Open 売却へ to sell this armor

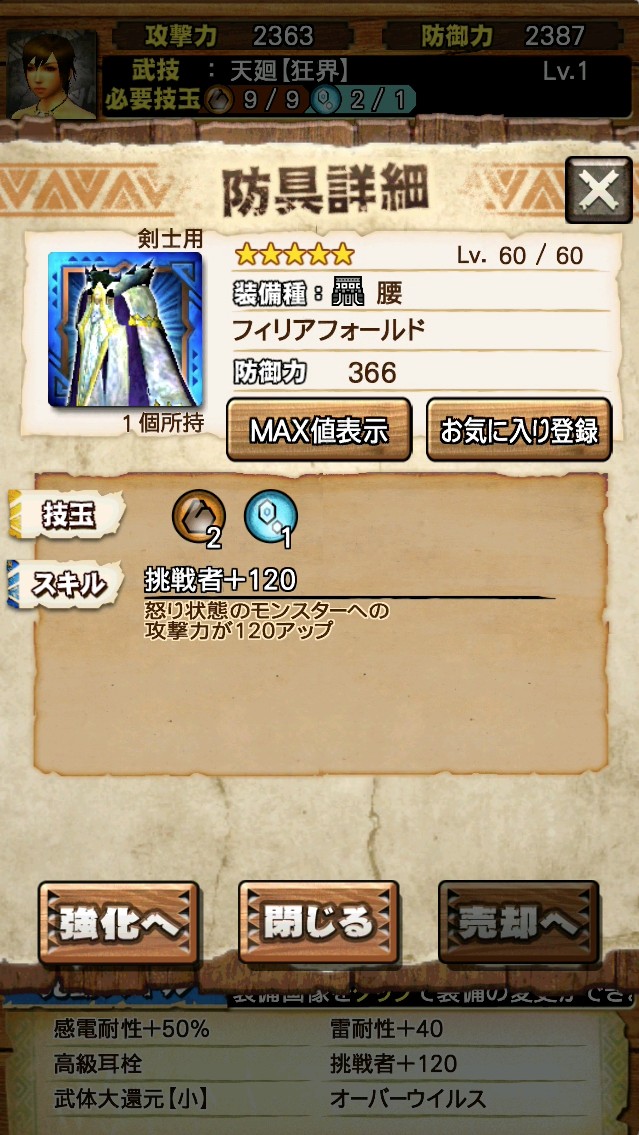(x=518, y=922)
